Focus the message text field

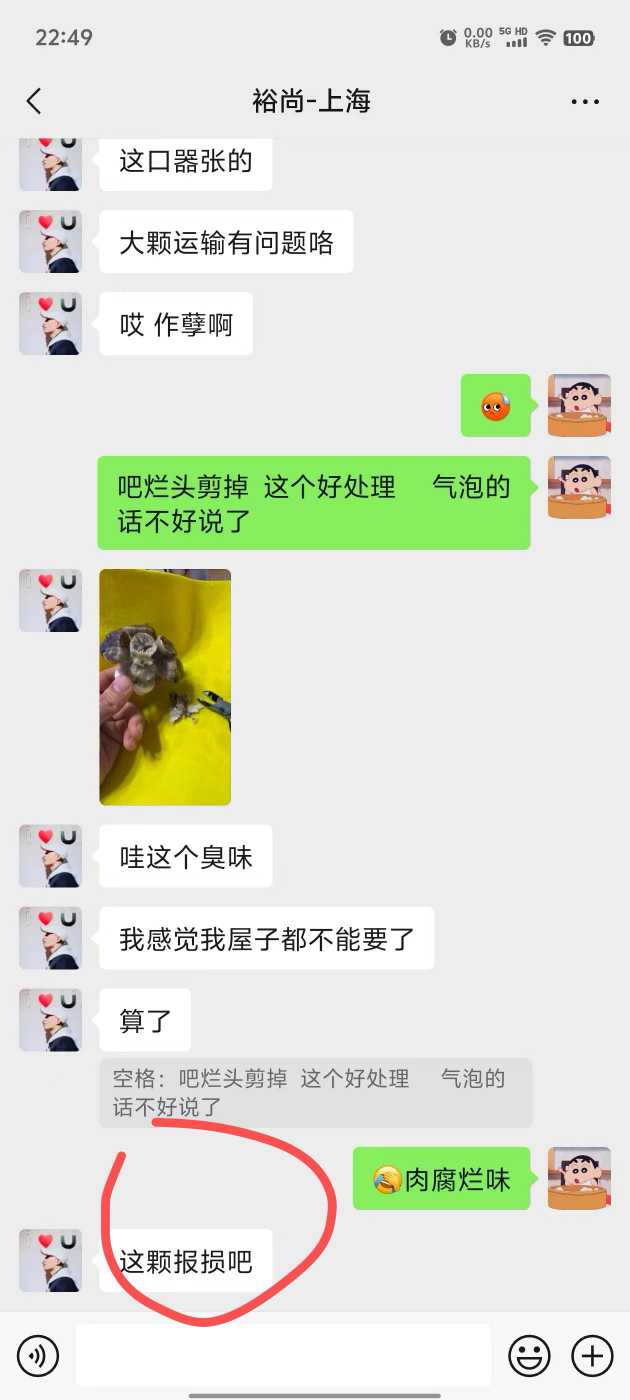283,1356
